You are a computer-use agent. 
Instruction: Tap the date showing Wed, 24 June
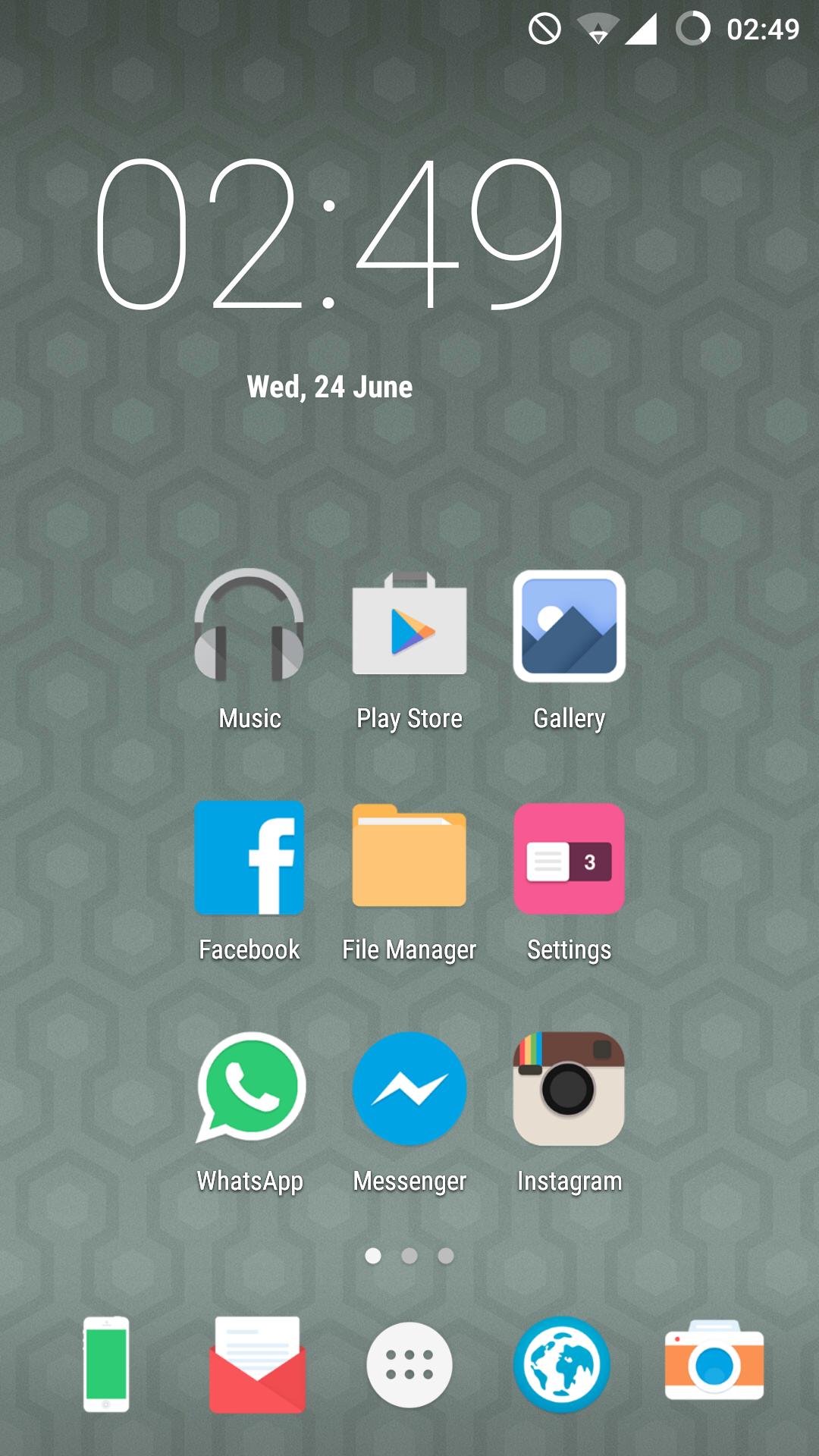point(330,387)
